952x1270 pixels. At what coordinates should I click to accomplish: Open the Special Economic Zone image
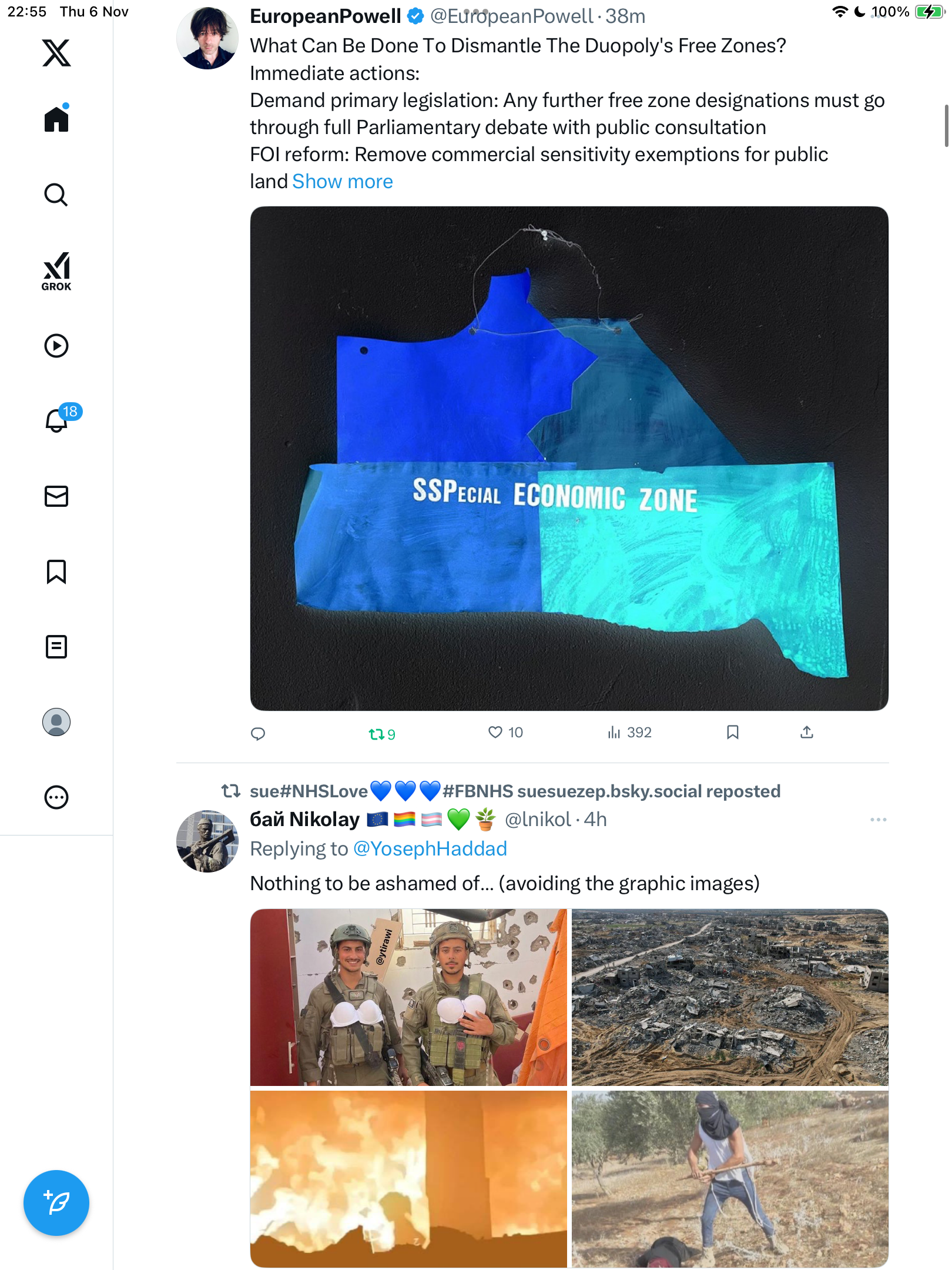[569, 459]
